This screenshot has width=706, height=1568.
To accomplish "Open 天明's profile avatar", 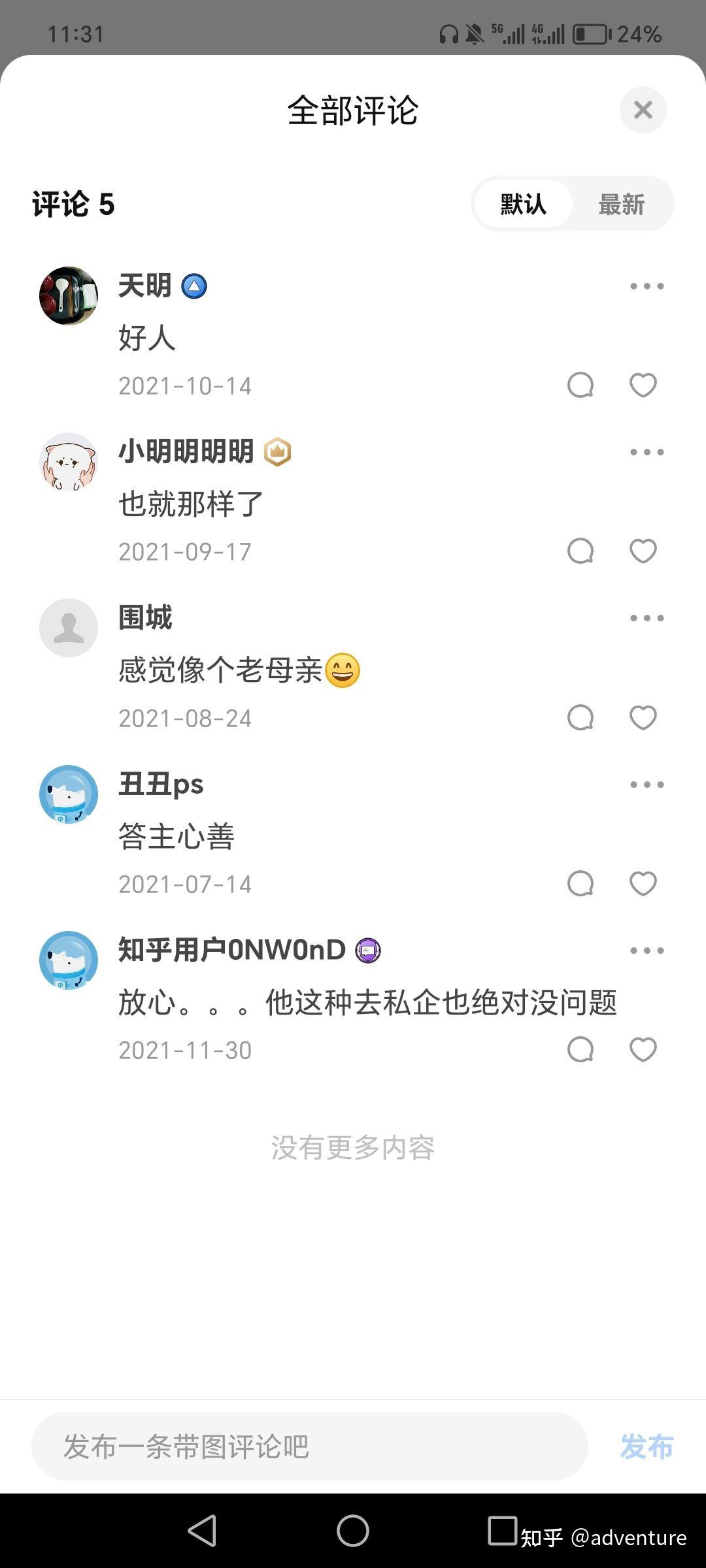I will 69,295.
